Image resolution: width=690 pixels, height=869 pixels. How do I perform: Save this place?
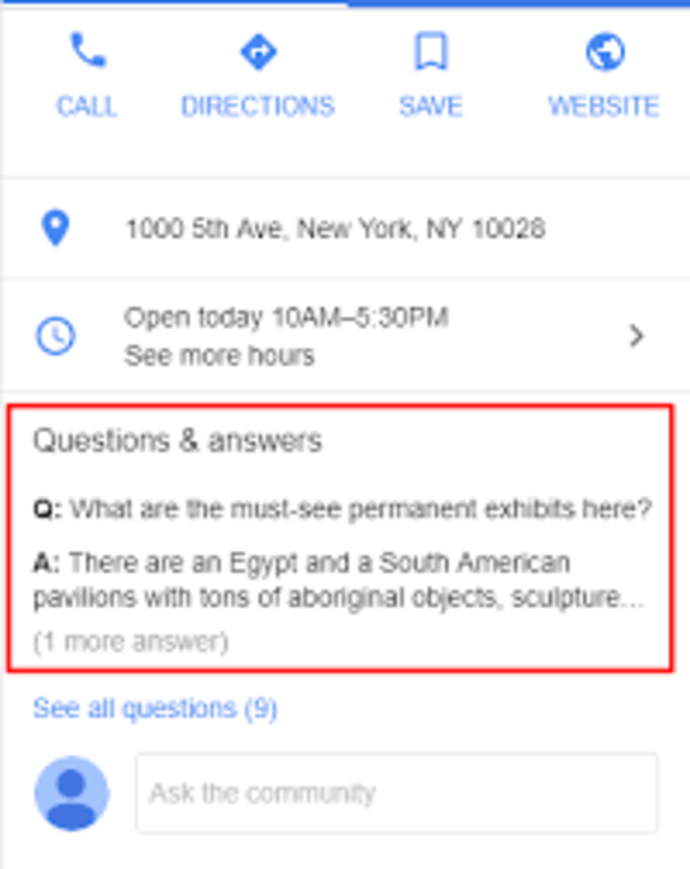pos(431,75)
